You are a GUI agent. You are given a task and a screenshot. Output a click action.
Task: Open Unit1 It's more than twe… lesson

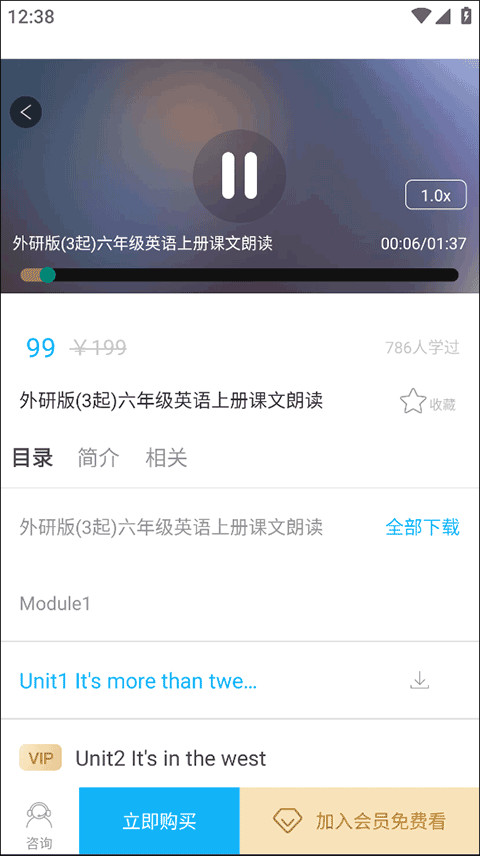[x=138, y=681]
